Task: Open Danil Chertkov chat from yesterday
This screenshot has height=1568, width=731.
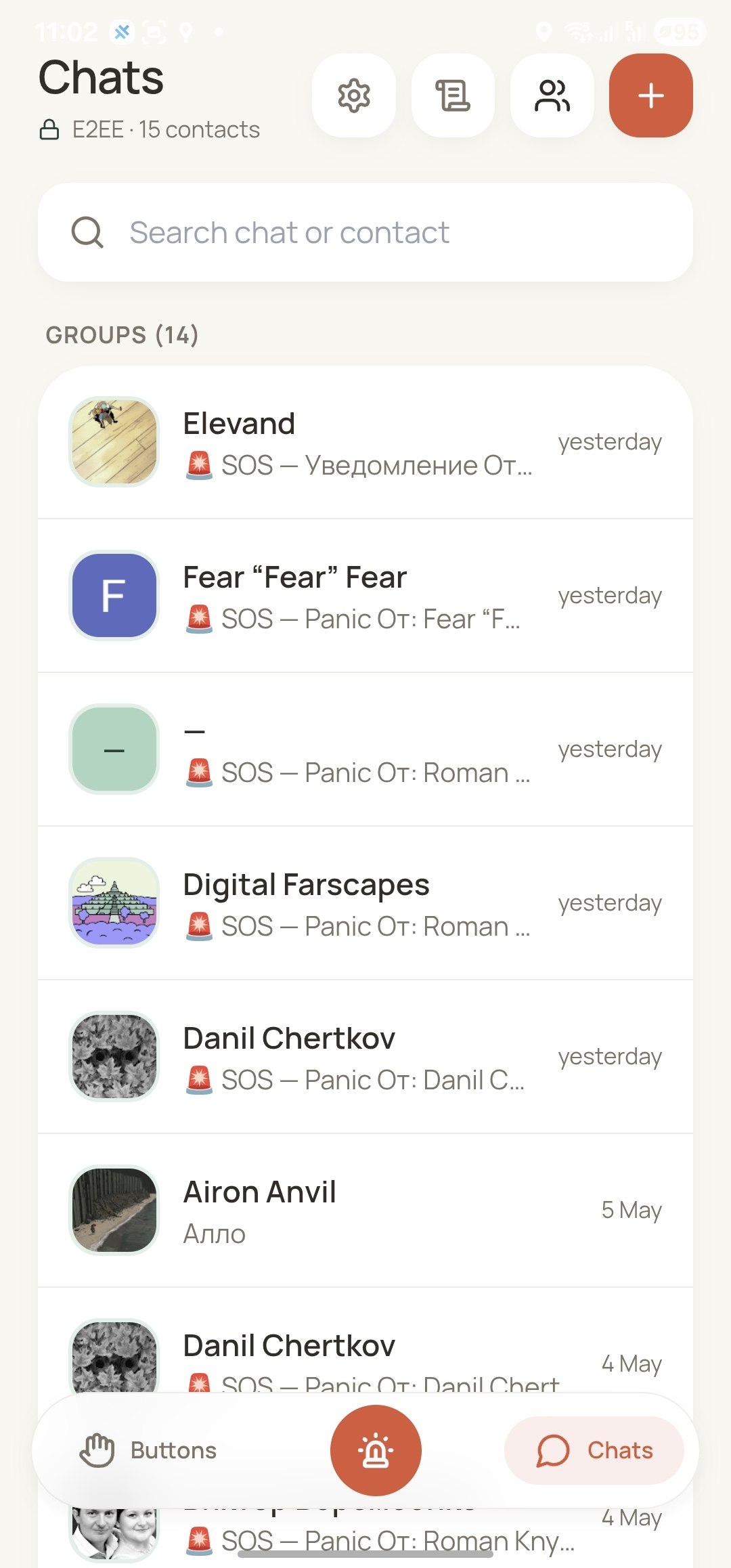Action: tap(365, 1057)
